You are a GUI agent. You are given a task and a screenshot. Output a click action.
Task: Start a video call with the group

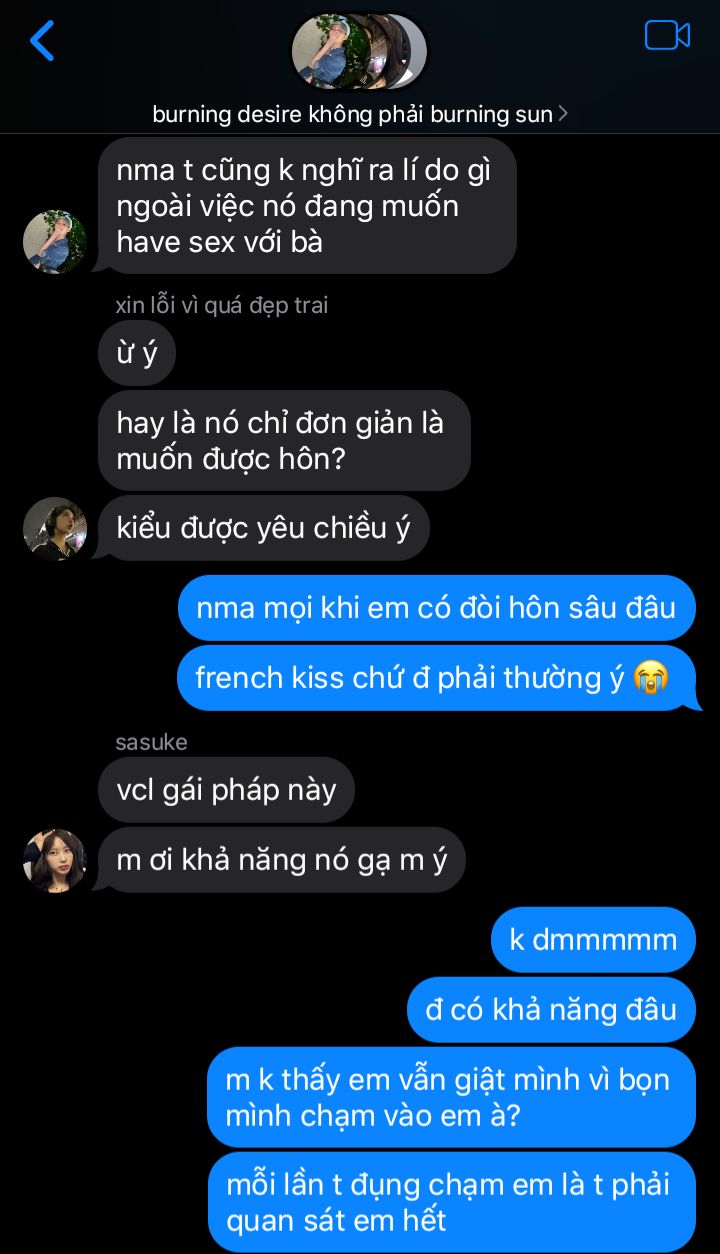click(667, 36)
